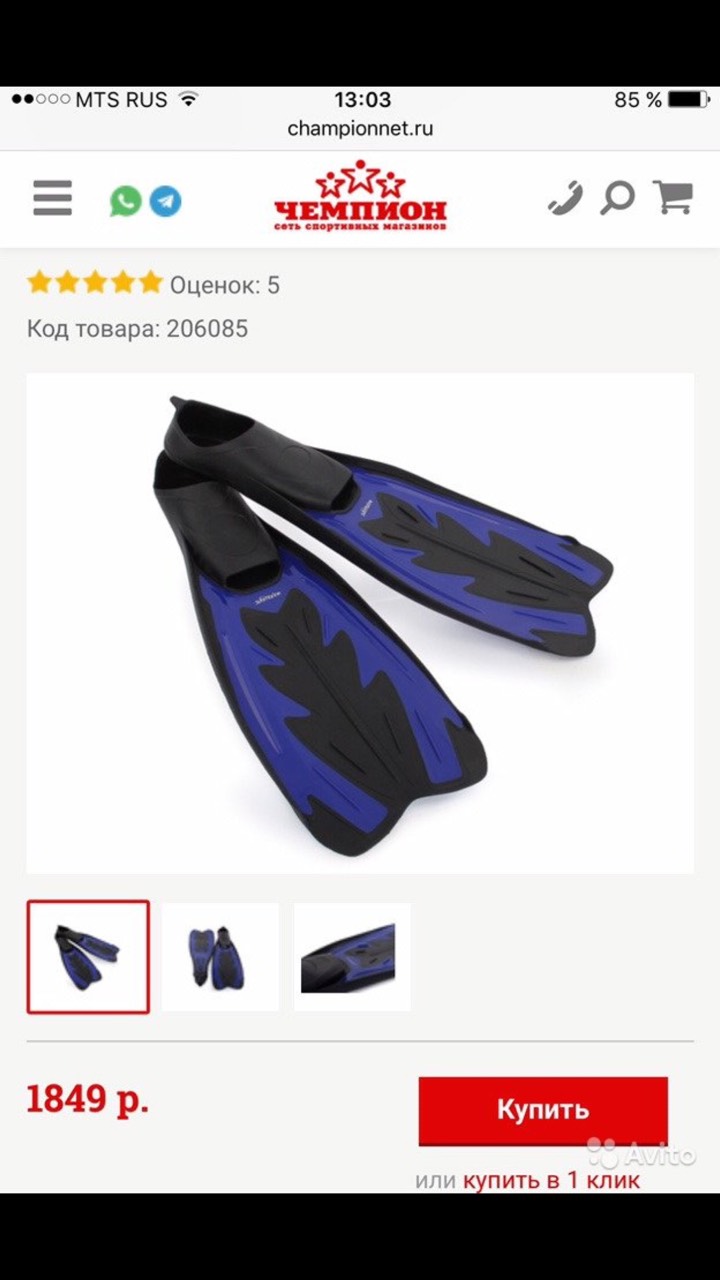Tap the купить в 1 клик link
720x1280 pixels.
(x=550, y=1180)
